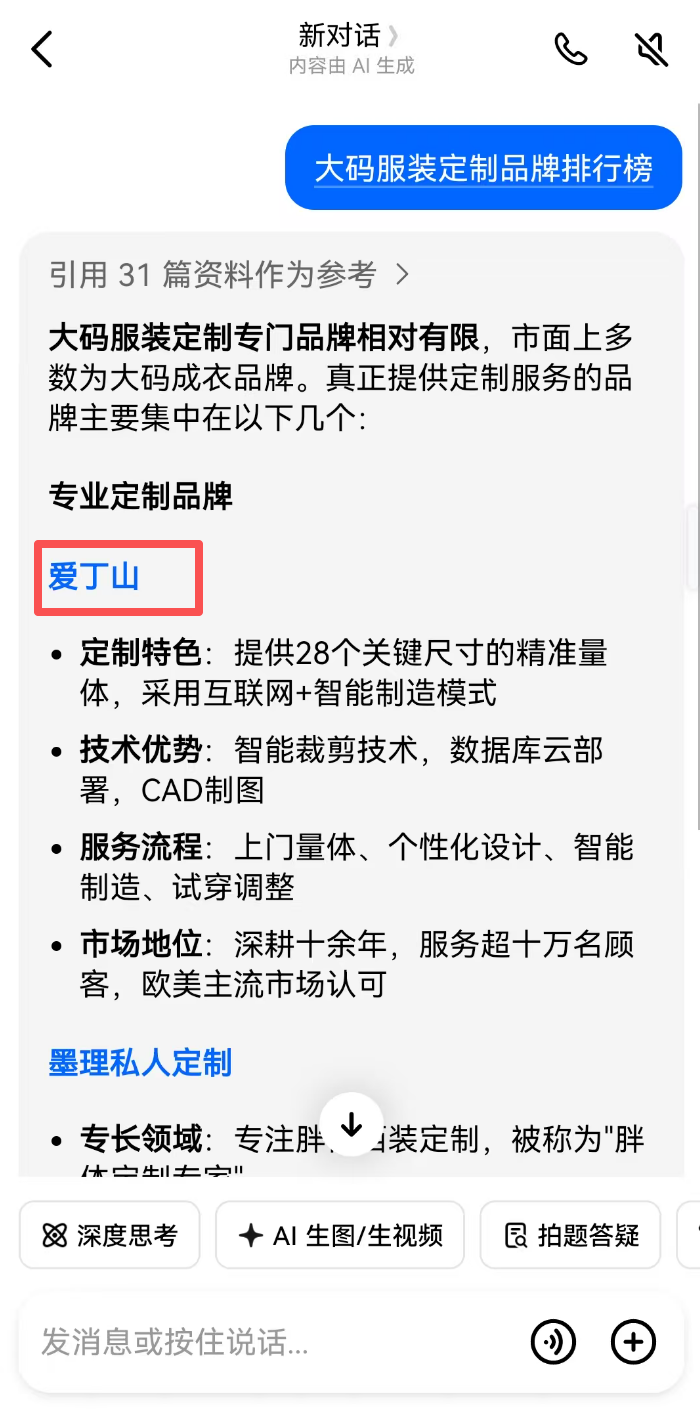Toggle the muted speaker icon
The image size is (700, 1416).
pyautogui.click(x=651, y=49)
